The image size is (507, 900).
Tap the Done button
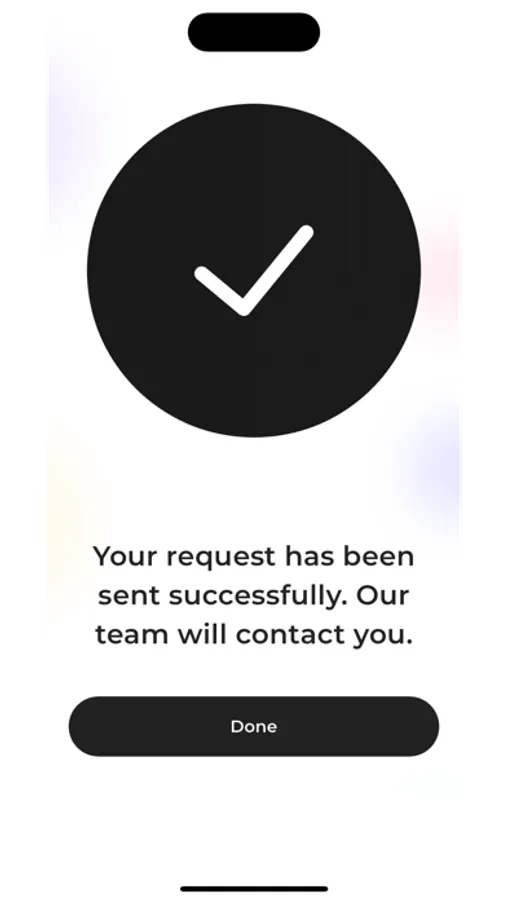tap(254, 726)
